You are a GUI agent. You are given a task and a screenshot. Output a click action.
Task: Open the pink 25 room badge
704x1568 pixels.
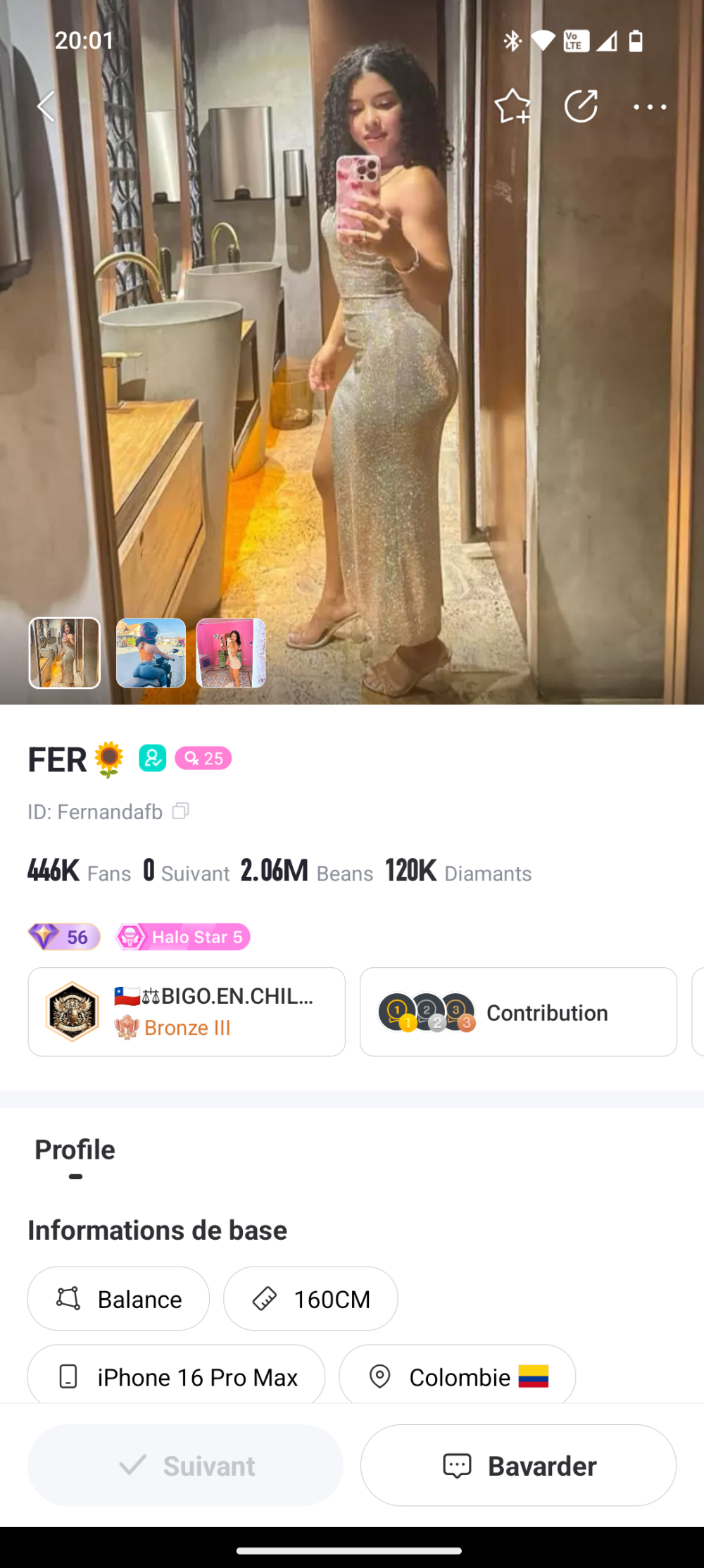pos(203,759)
